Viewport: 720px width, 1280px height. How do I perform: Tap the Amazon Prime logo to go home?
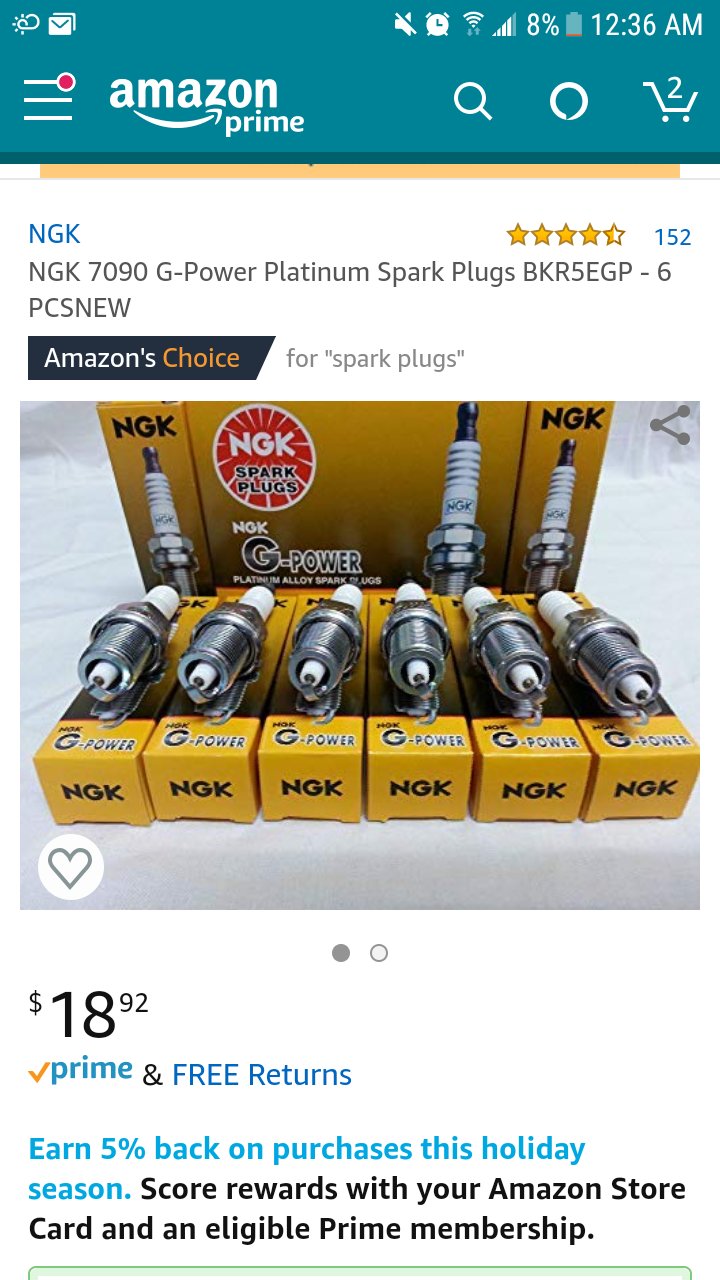tap(206, 104)
